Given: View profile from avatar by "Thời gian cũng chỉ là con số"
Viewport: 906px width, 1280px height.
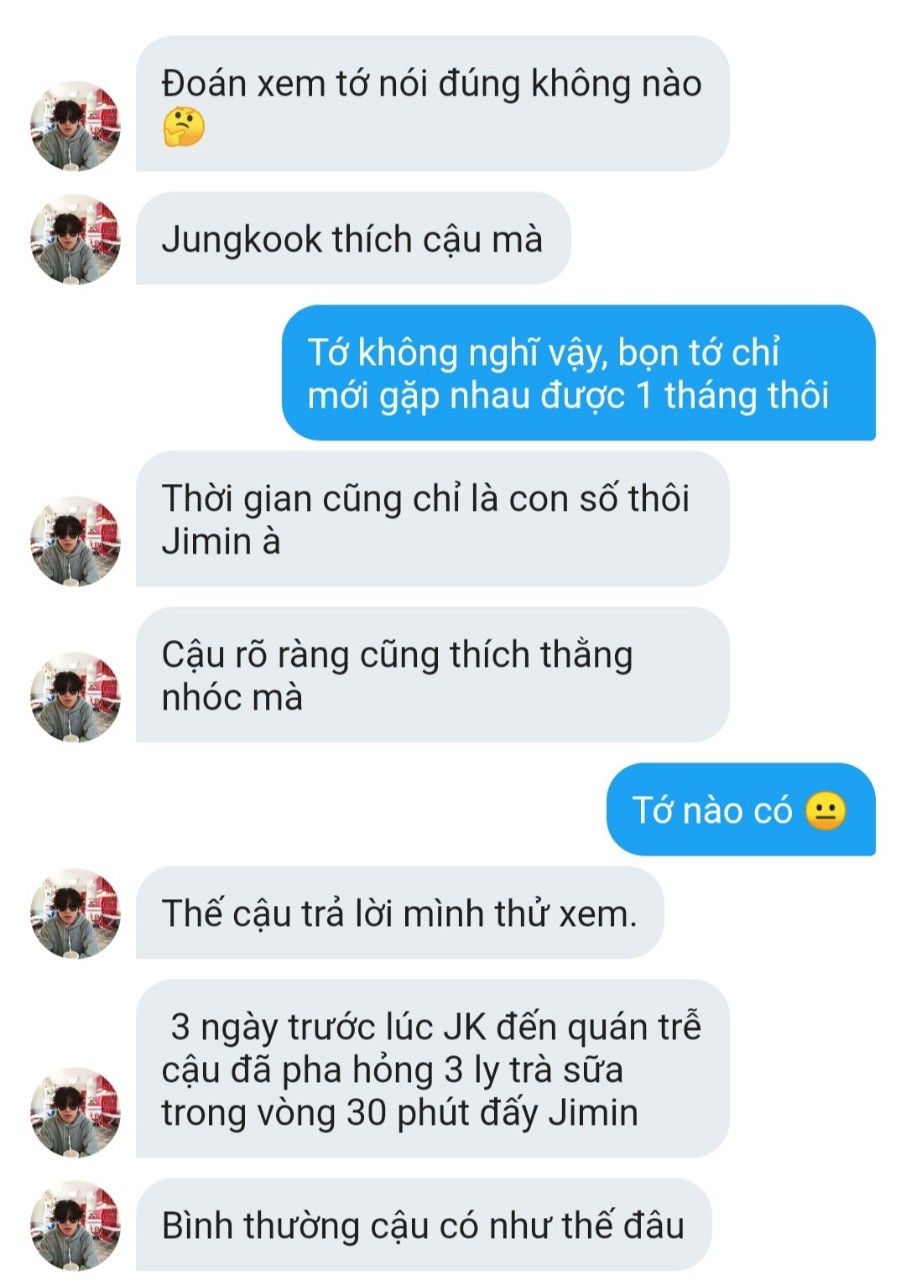Looking at the screenshot, I should [x=75, y=541].
